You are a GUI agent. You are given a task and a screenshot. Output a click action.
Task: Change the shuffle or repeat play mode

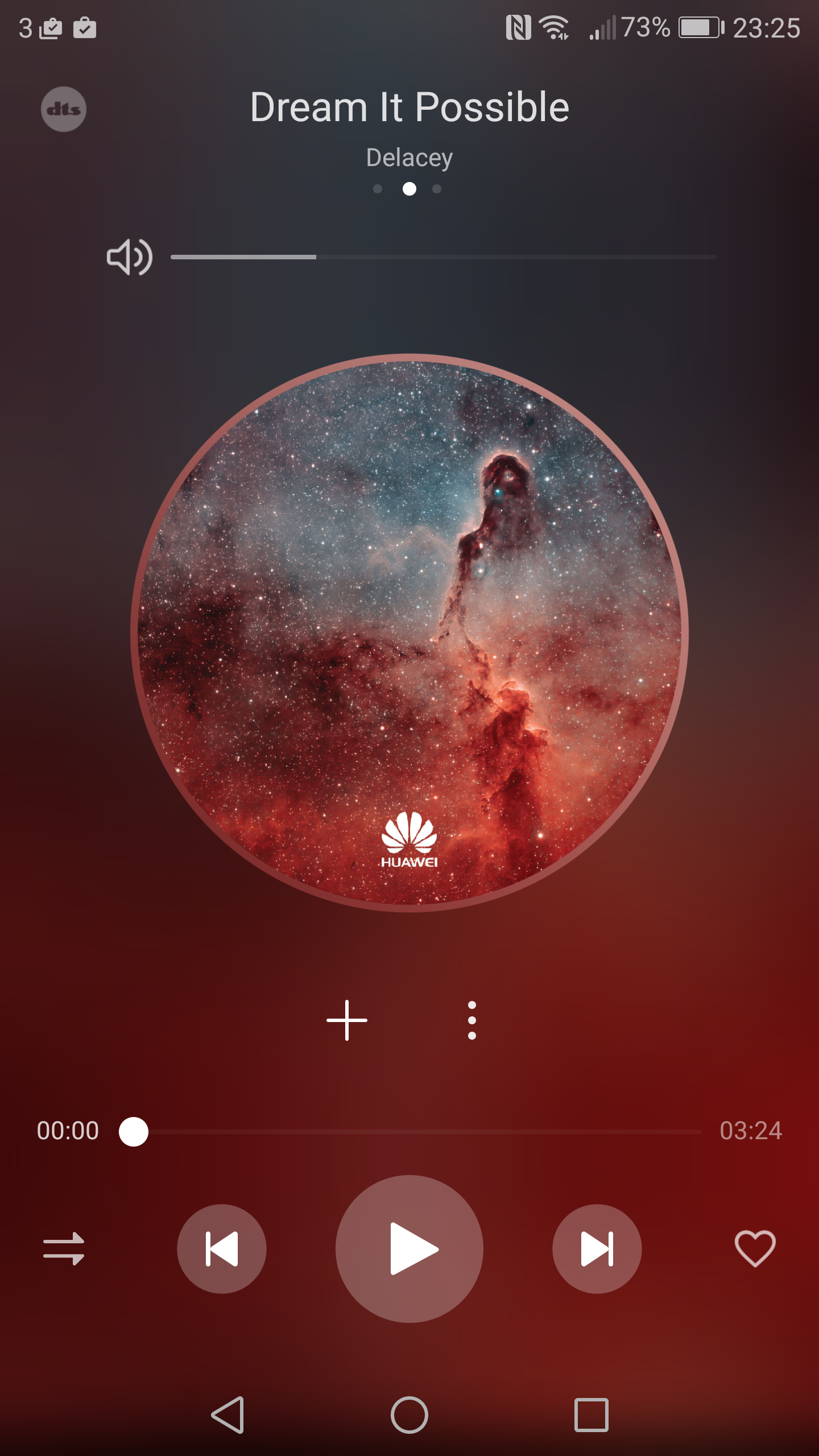64,1249
